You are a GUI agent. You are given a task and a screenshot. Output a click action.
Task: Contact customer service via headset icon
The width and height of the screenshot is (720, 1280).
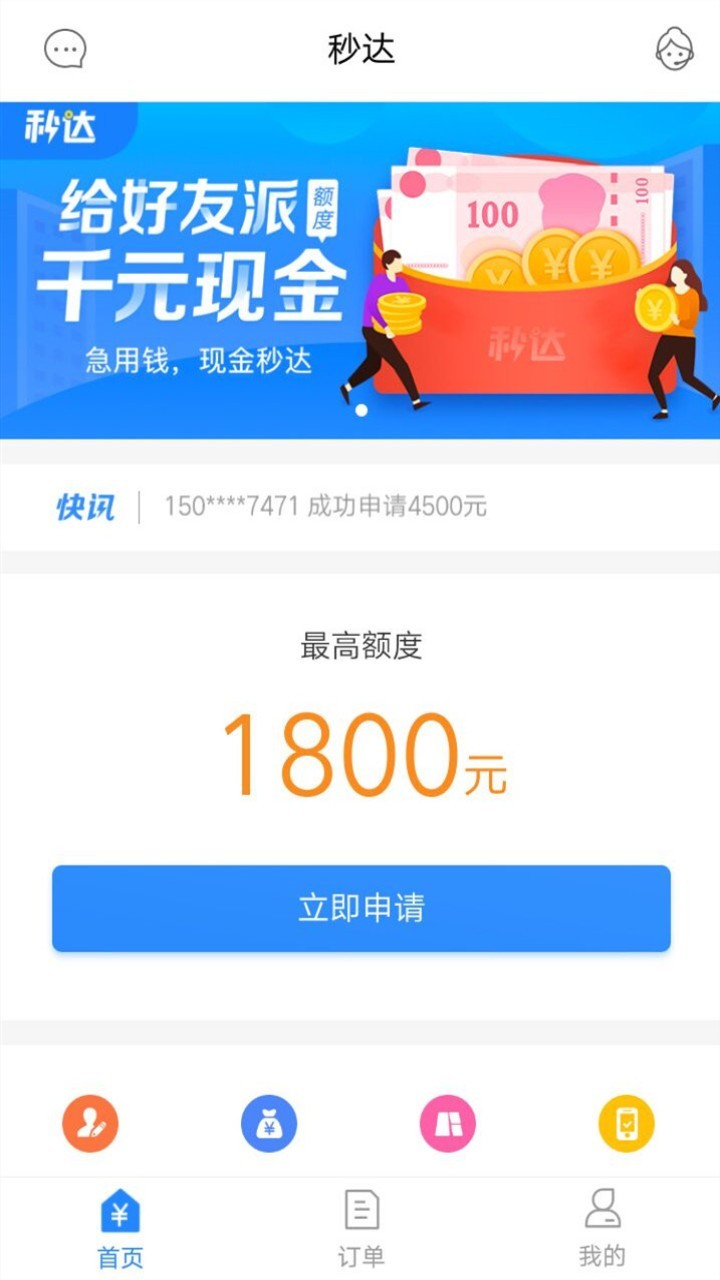tap(674, 49)
